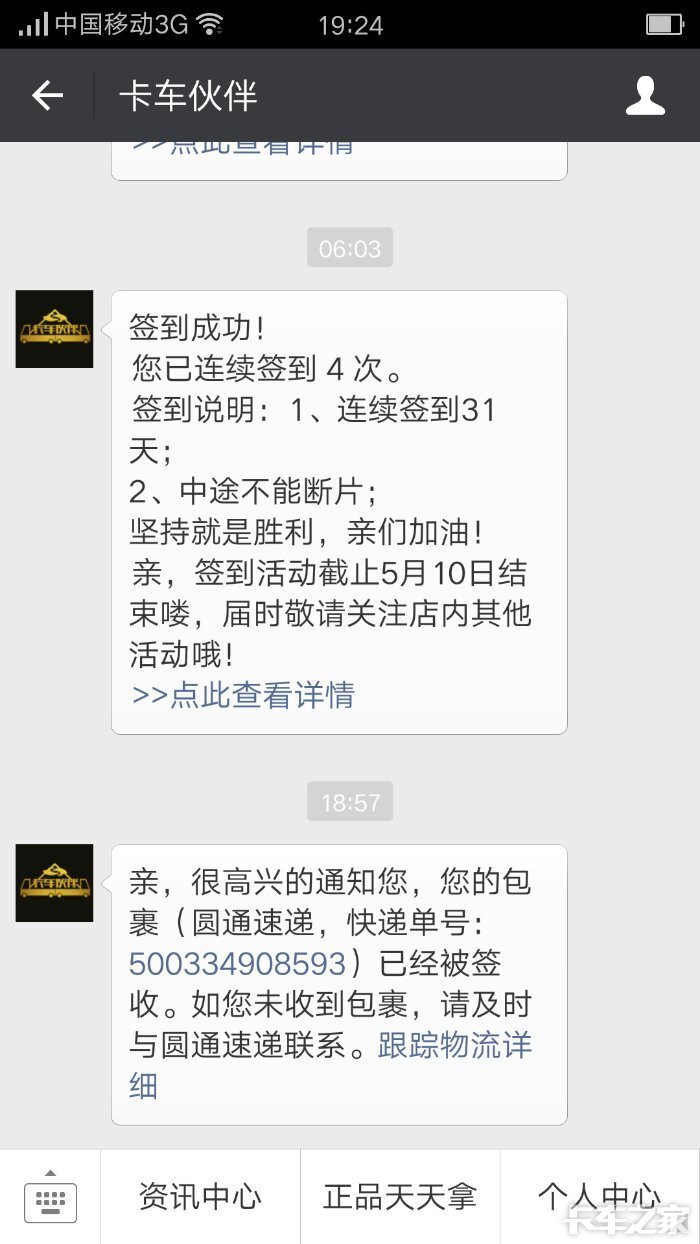This screenshot has width=700, height=1244.
Task: Tap tracking number 500334908593
Action: point(237,964)
